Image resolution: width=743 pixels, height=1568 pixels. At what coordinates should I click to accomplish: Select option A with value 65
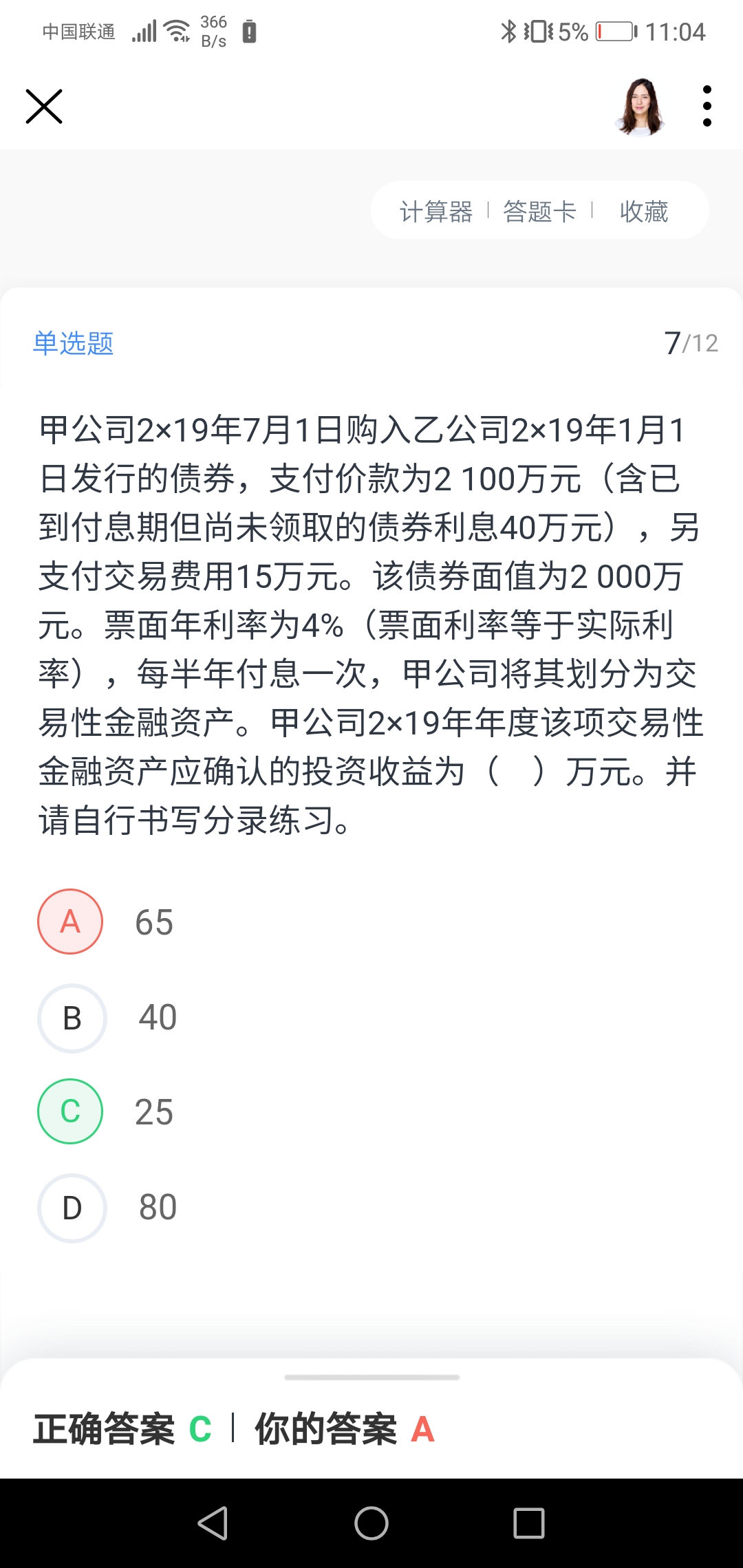pos(70,922)
